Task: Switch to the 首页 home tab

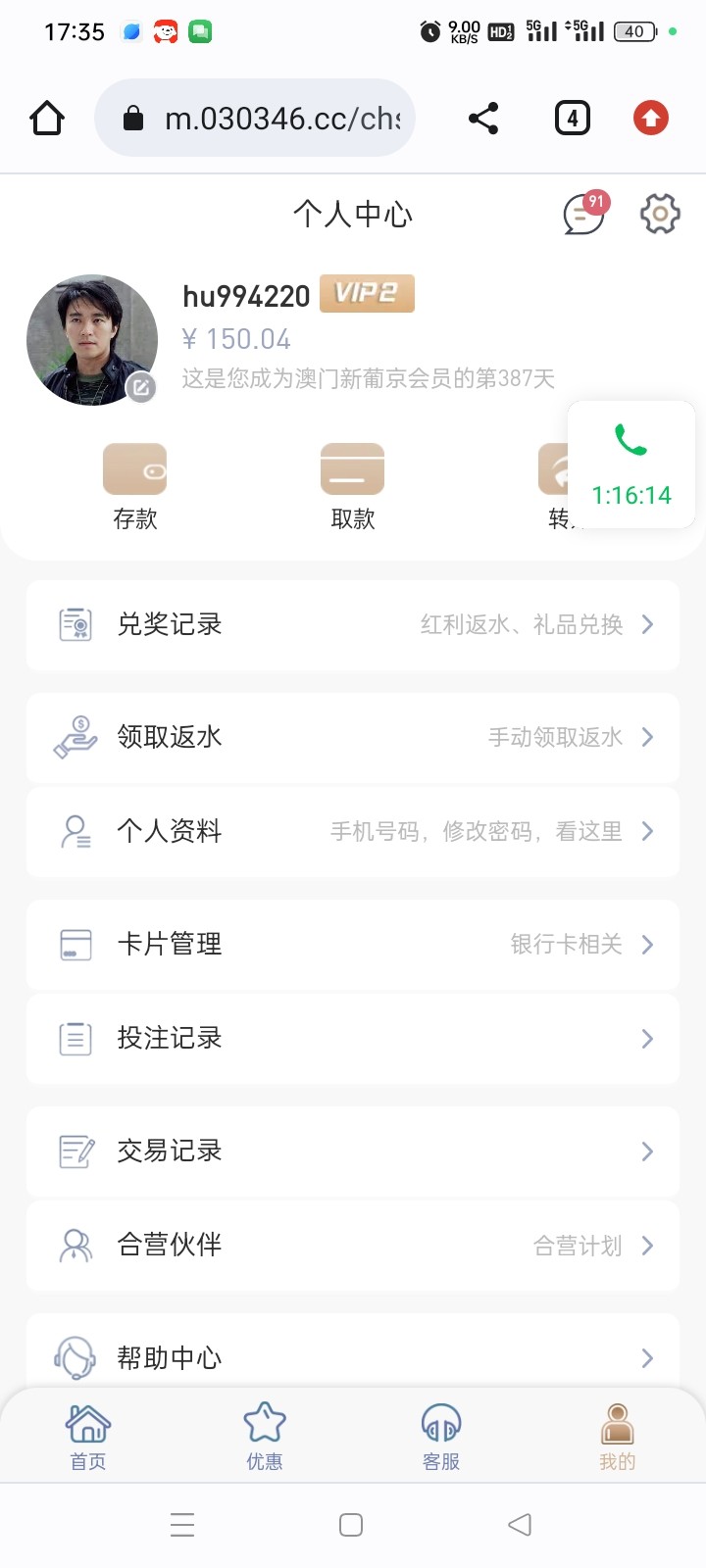Action: tap(88, 1437)
